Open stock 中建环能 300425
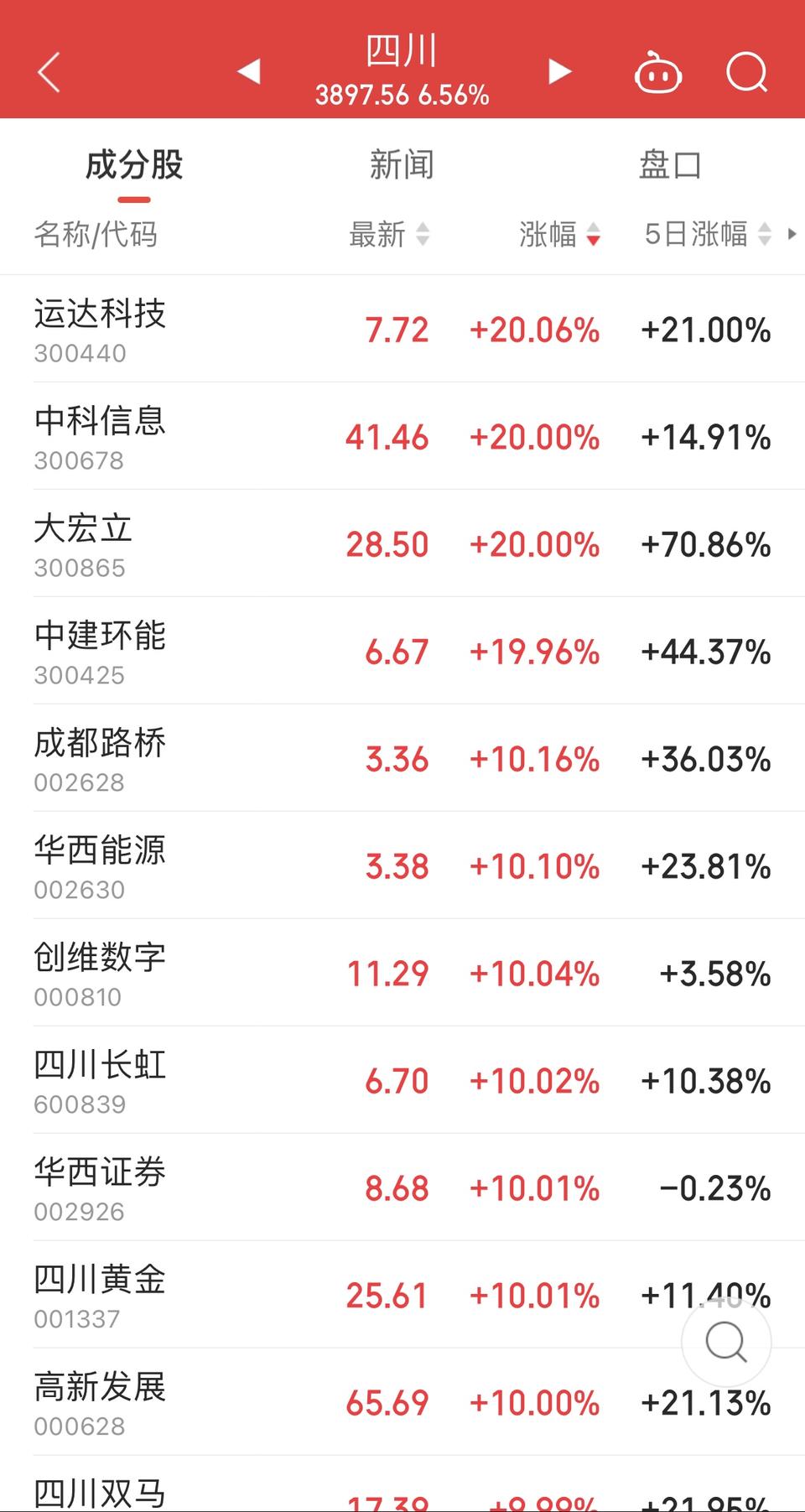Image resolution: width=805 pixels, height=1512 pixels. pyautogui.click(x=402, y=651)
